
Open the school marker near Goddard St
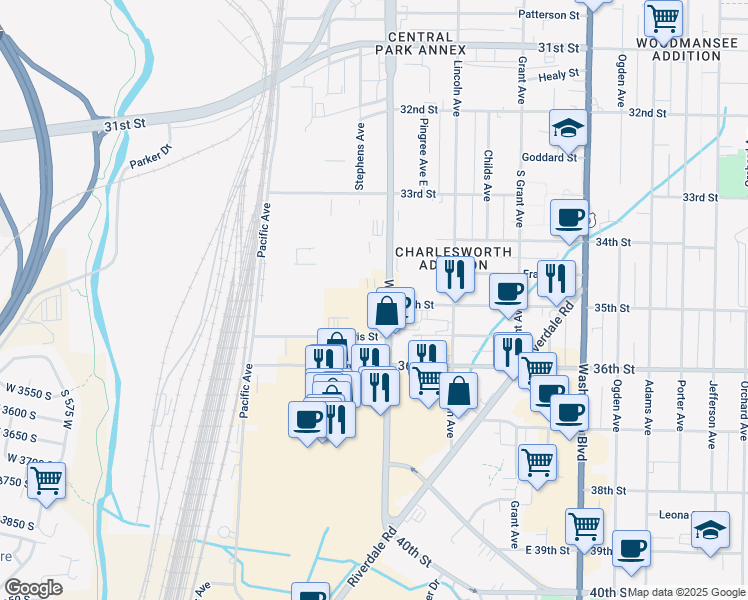coord(568,128)
